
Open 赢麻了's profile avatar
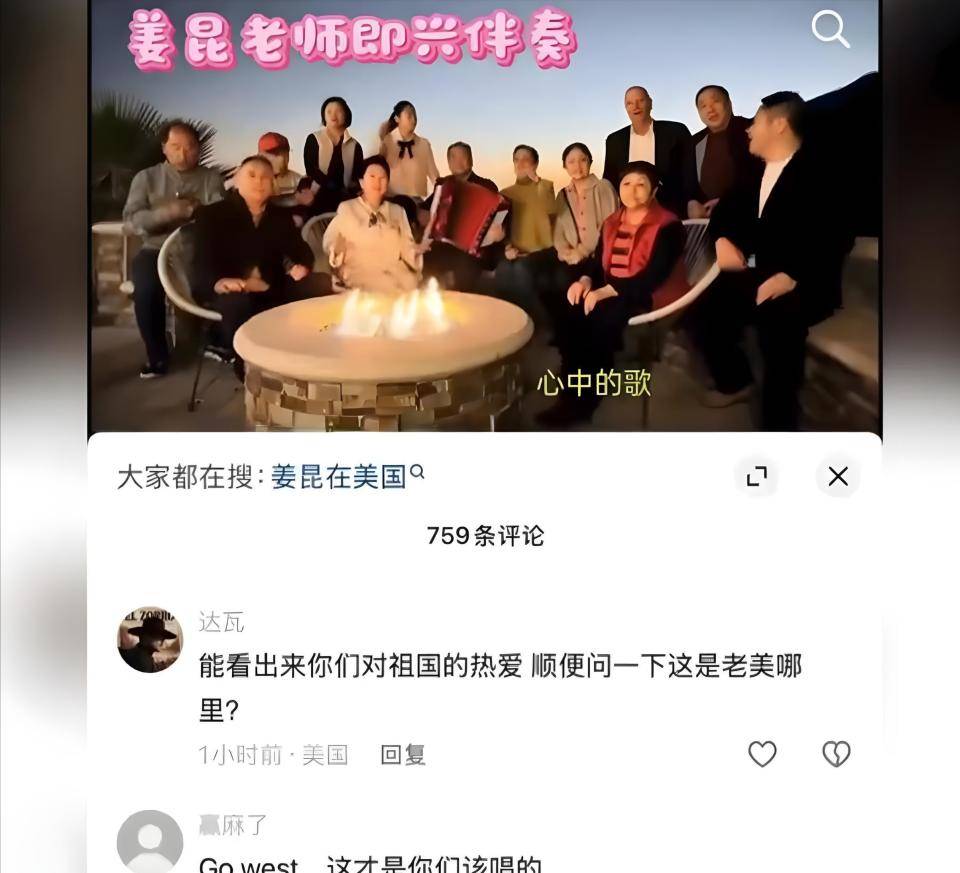pyautogui.click(x=150, y=842)
